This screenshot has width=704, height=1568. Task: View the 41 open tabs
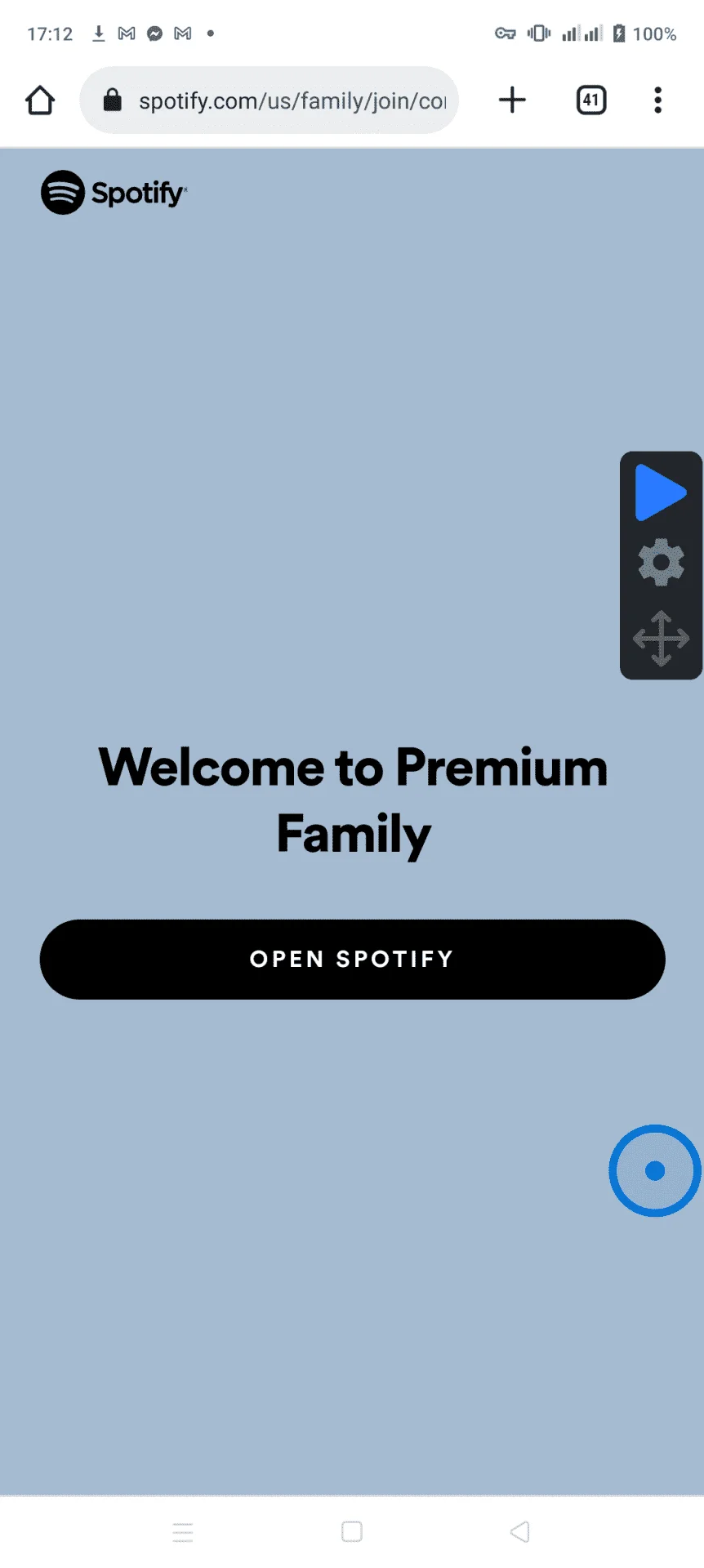(x=591, y=100)
